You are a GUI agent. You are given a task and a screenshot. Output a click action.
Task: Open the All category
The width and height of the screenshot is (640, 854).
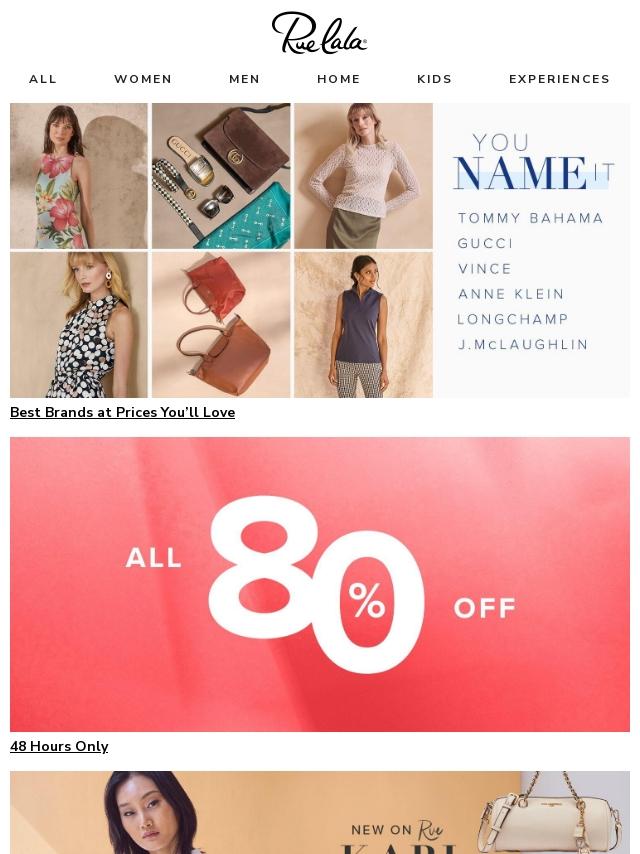43,79
